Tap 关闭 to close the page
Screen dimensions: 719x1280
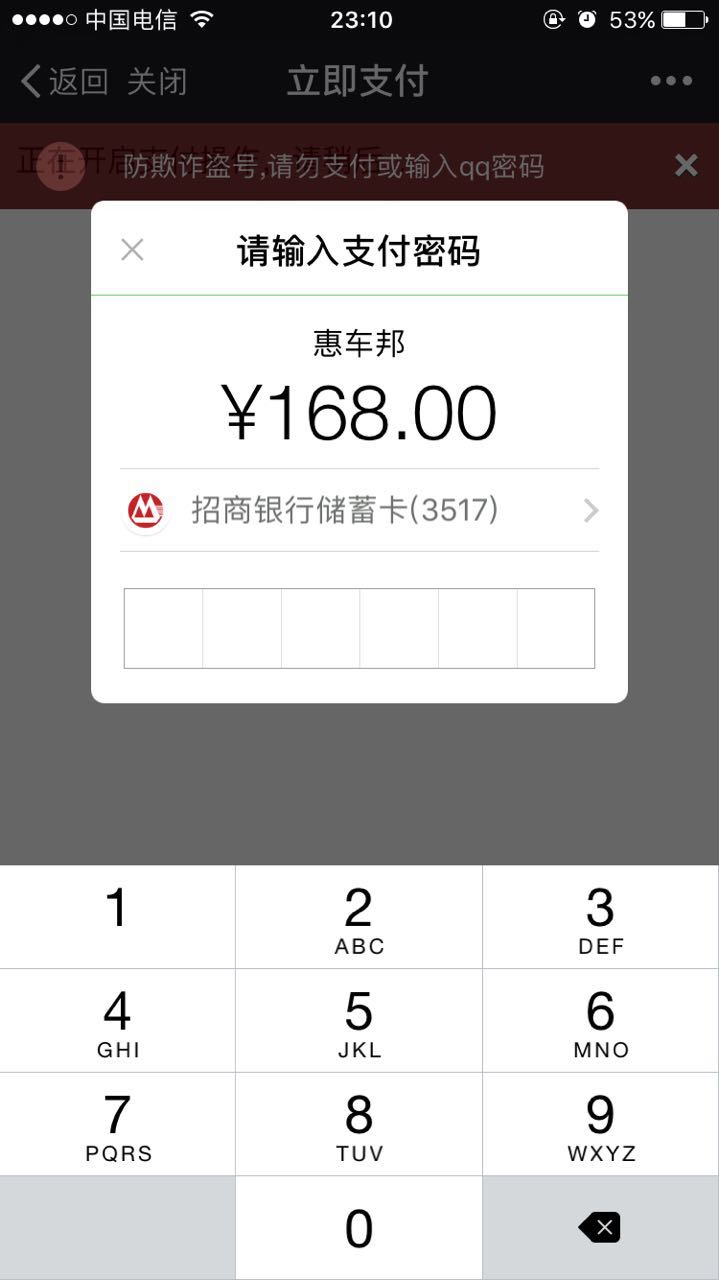[157, 81]
